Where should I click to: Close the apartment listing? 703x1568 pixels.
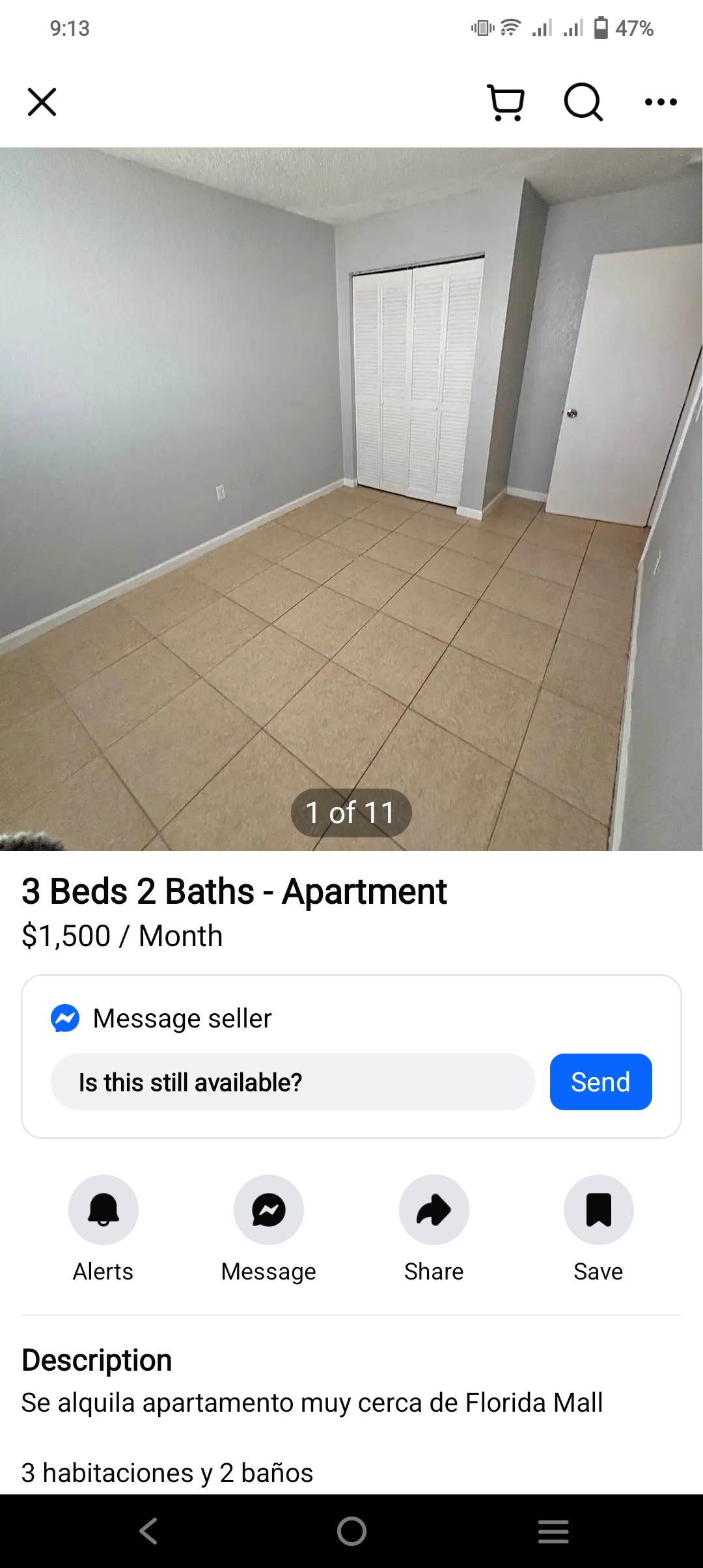[x=42, y=102]
